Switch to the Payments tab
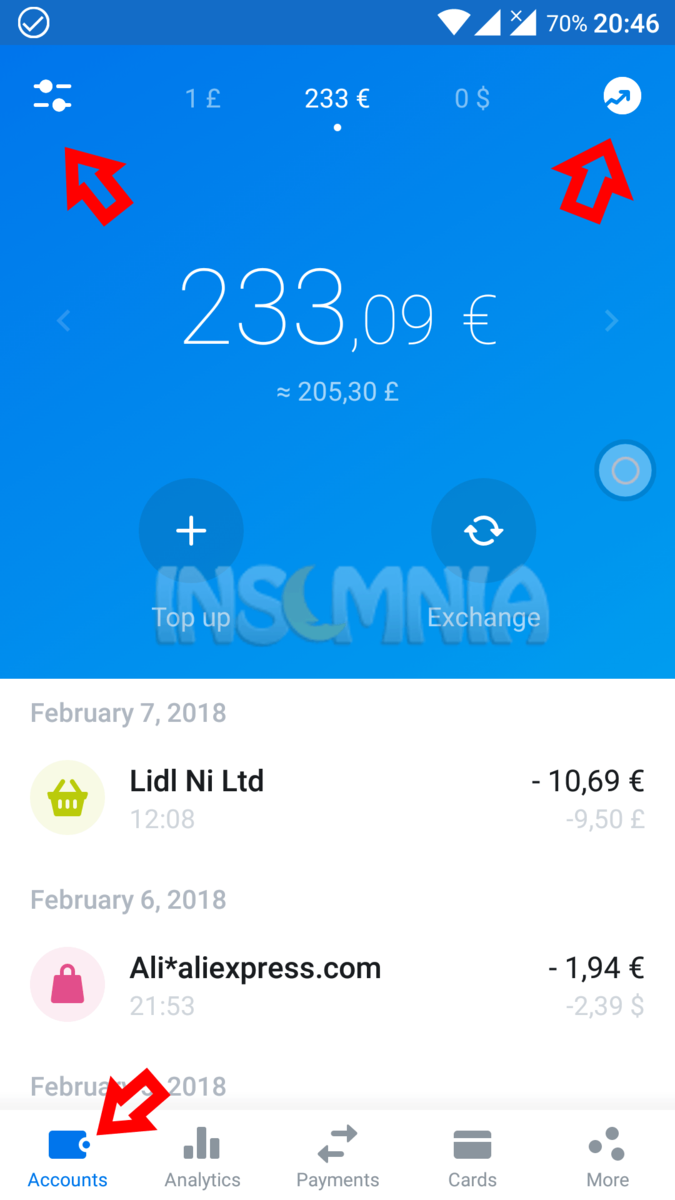The width and height of the screenshot is (675, 1200). [337, 1157]
